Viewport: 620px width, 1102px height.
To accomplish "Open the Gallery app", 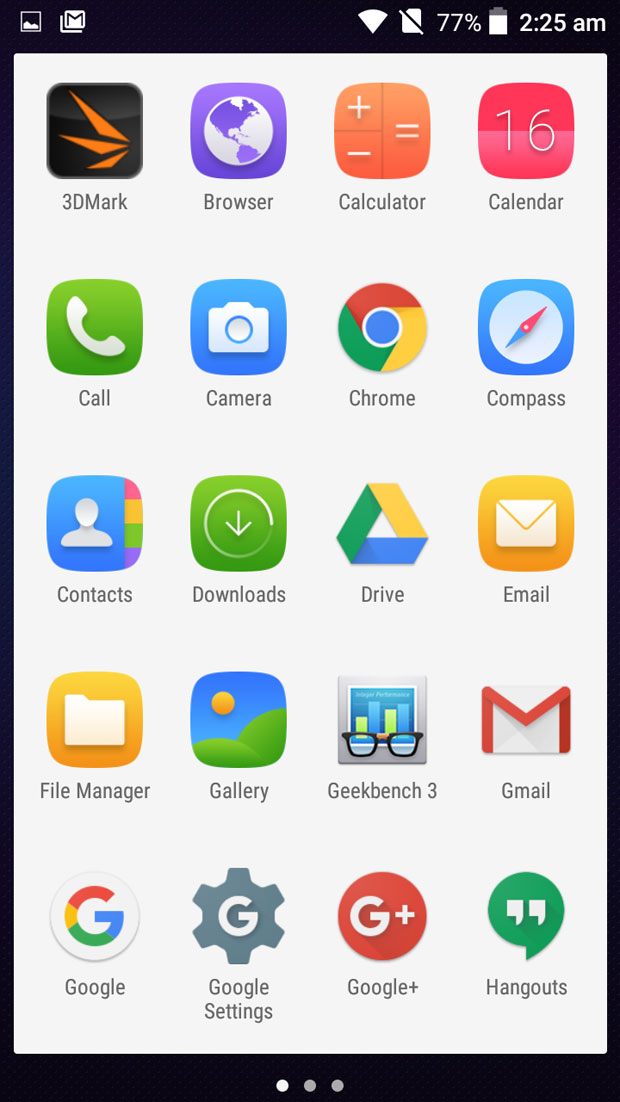I will [239, 720].
